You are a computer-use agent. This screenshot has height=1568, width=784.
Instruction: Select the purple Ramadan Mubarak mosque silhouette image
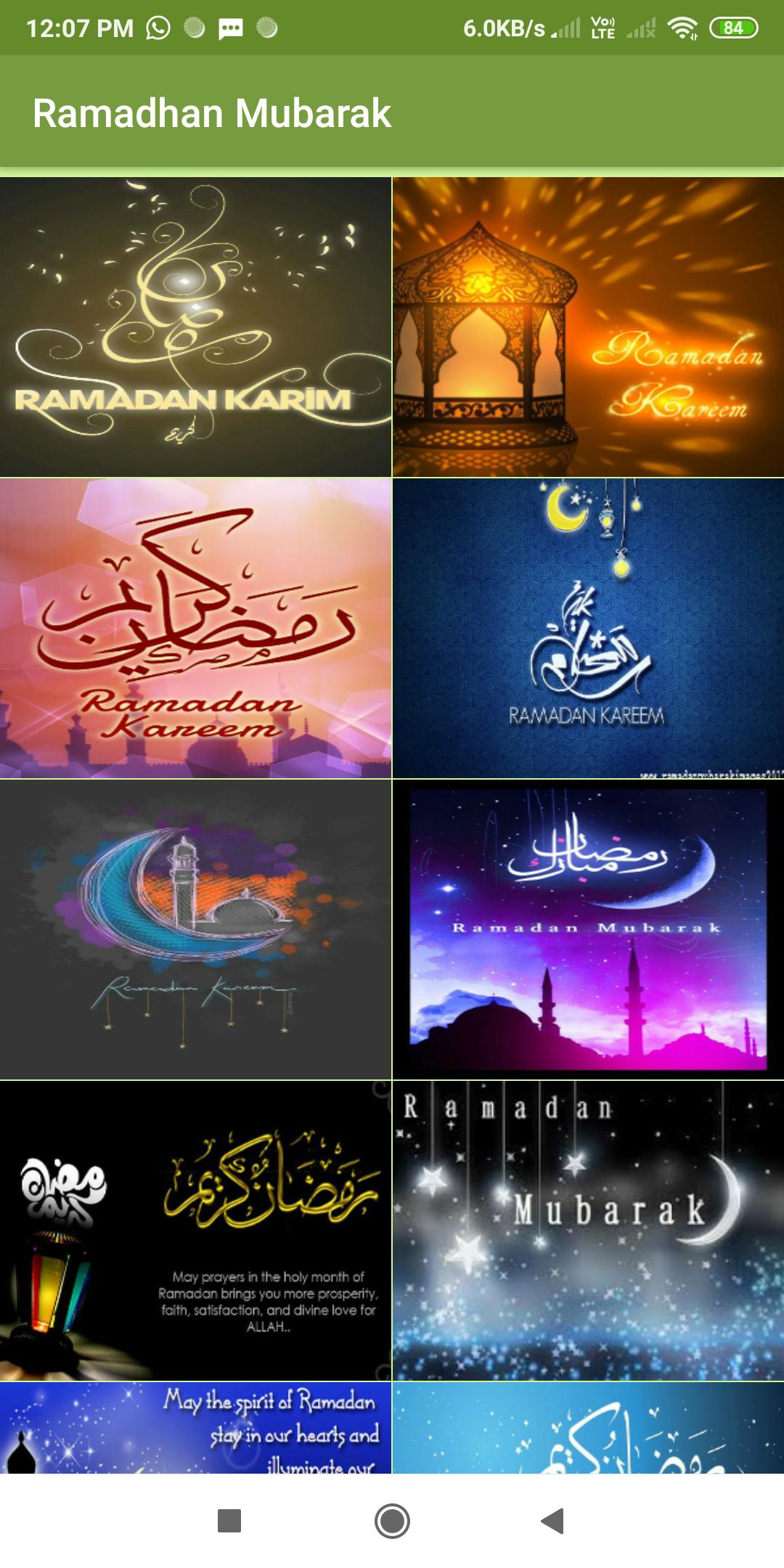588,929
